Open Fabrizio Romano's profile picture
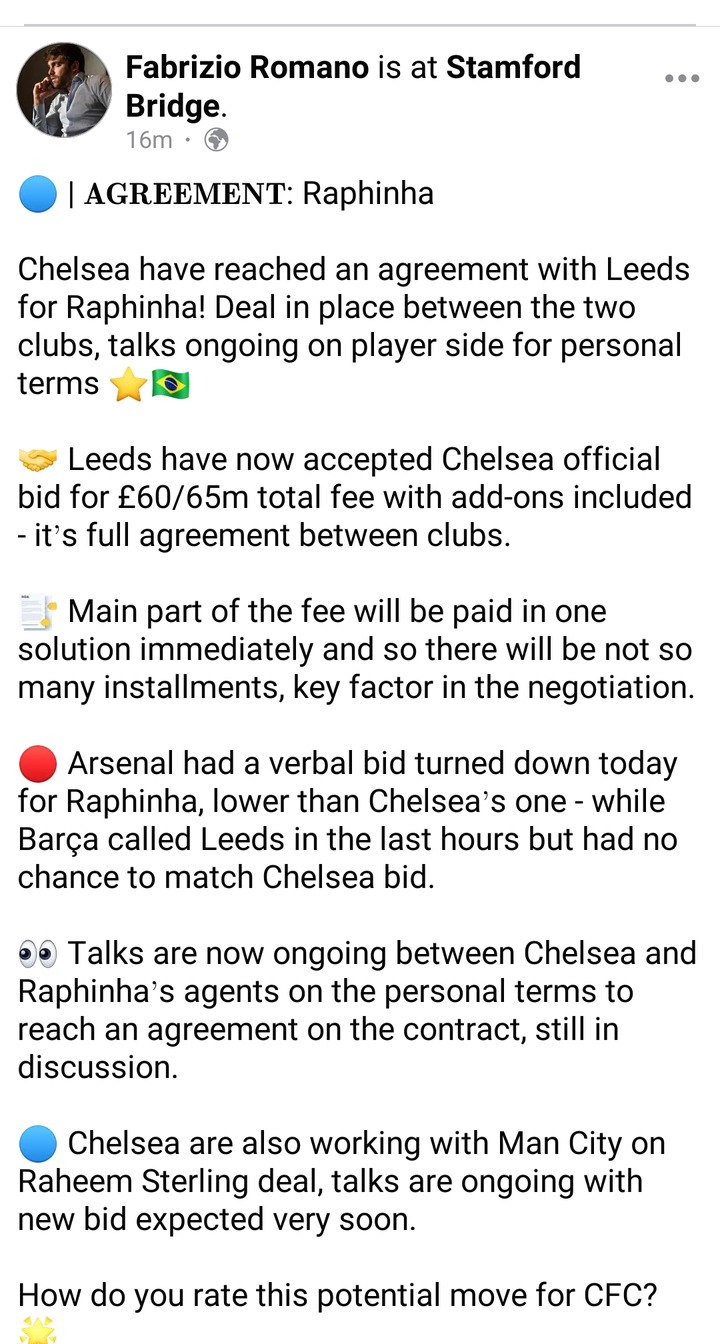Screen dimensions: 720x1344 point(64,90)
